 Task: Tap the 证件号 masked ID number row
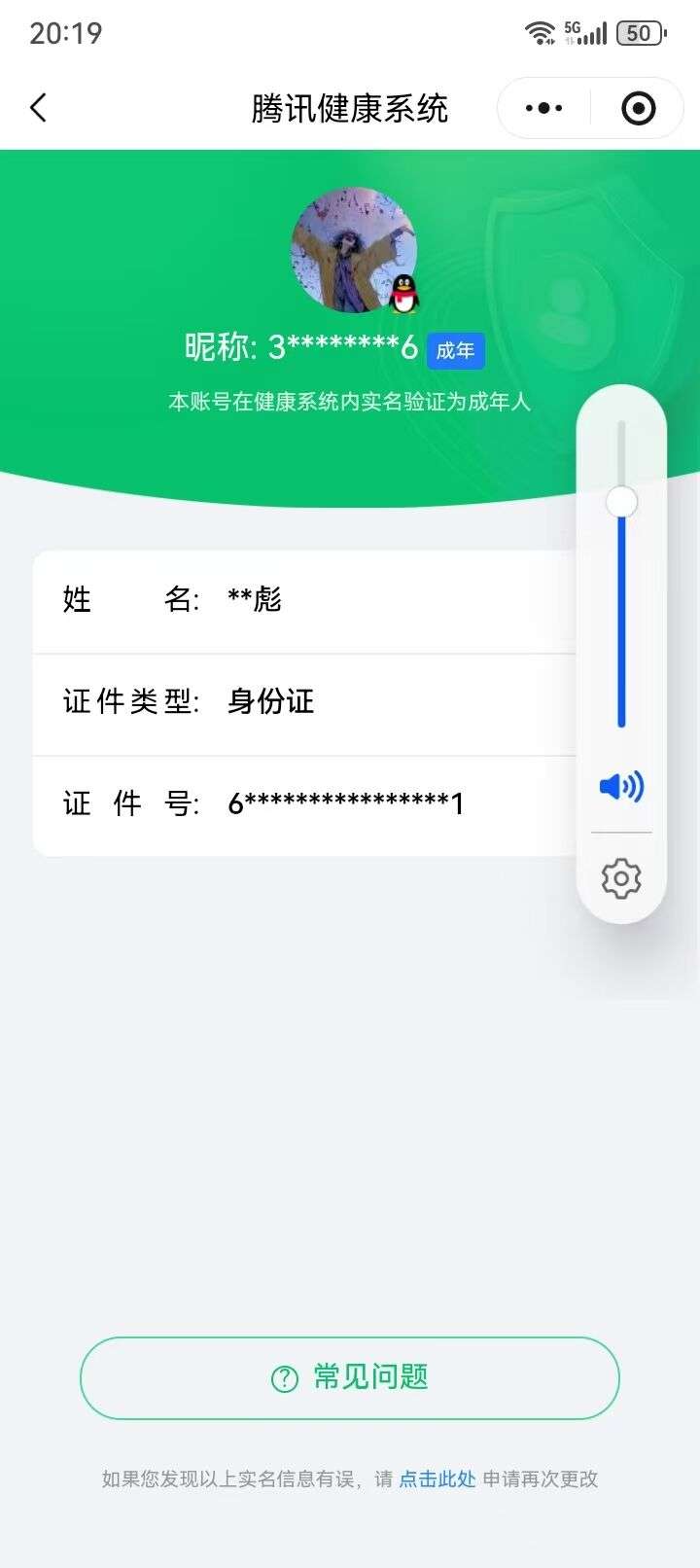[x=292, y=803]
